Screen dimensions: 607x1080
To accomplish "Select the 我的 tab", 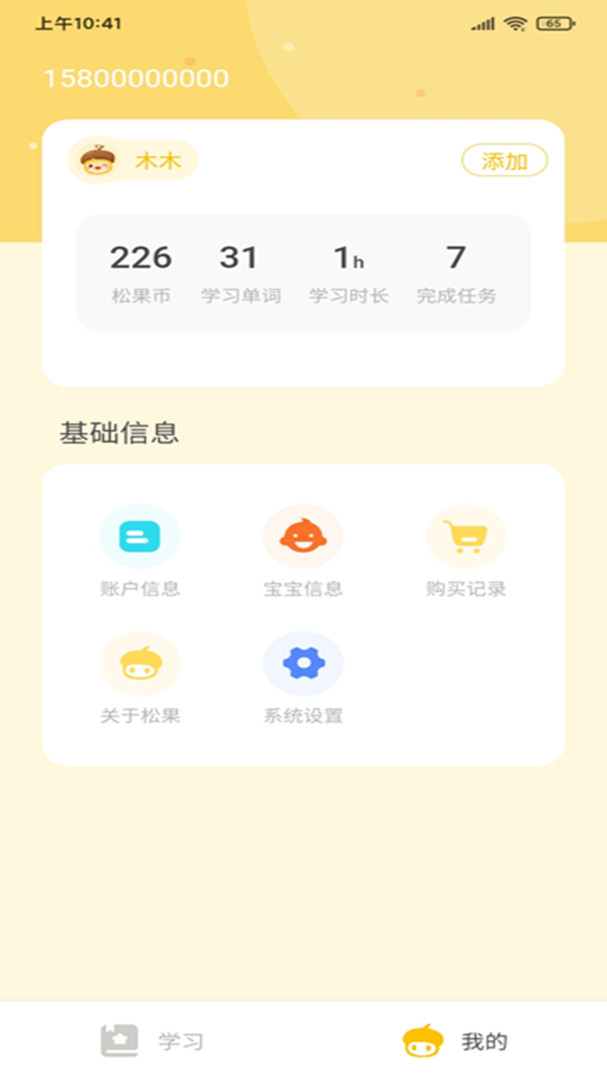I will [455, 1041].
